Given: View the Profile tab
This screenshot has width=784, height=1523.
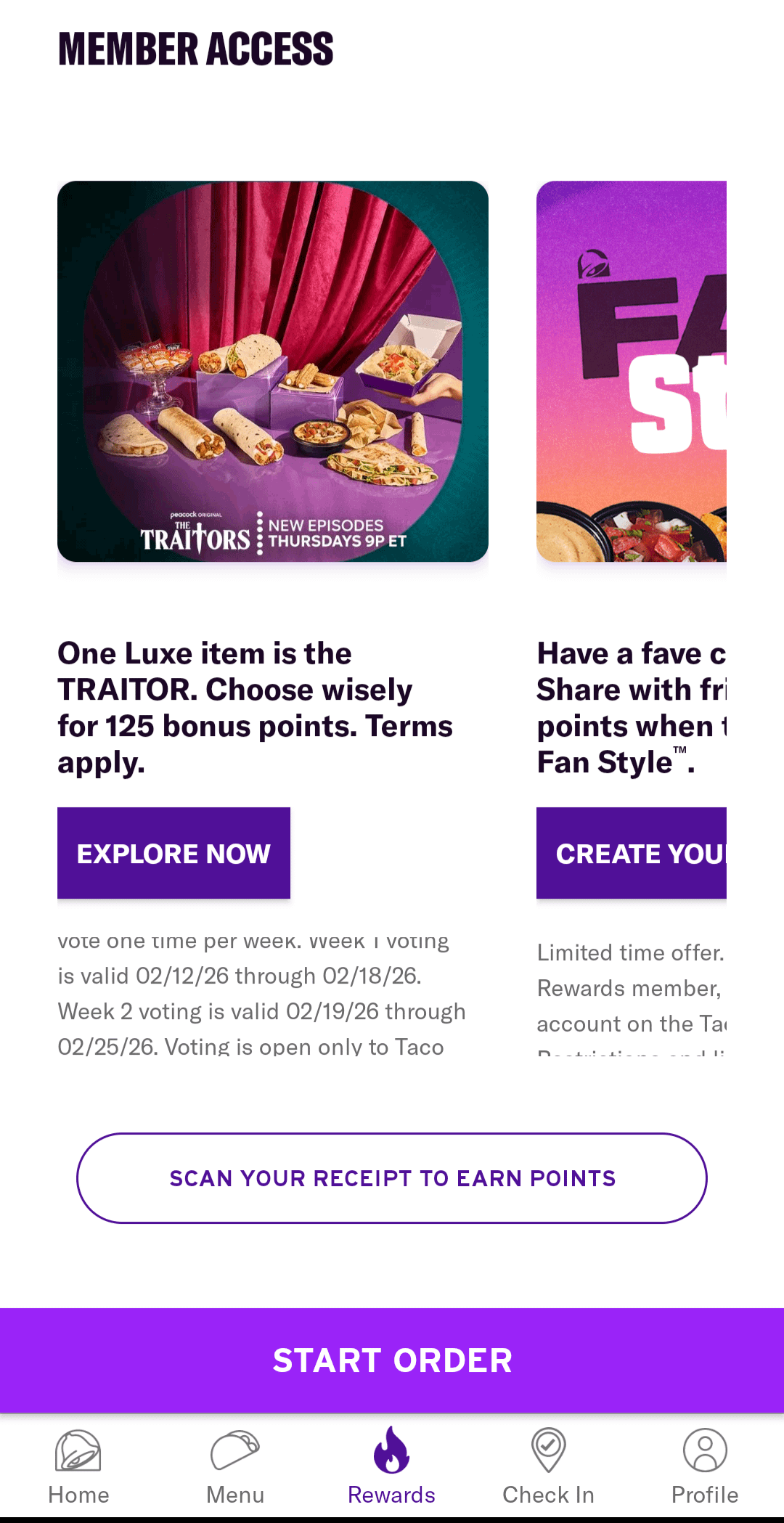Looking at the screenshot, I should pyautogui.click(x=705, y=1465).
